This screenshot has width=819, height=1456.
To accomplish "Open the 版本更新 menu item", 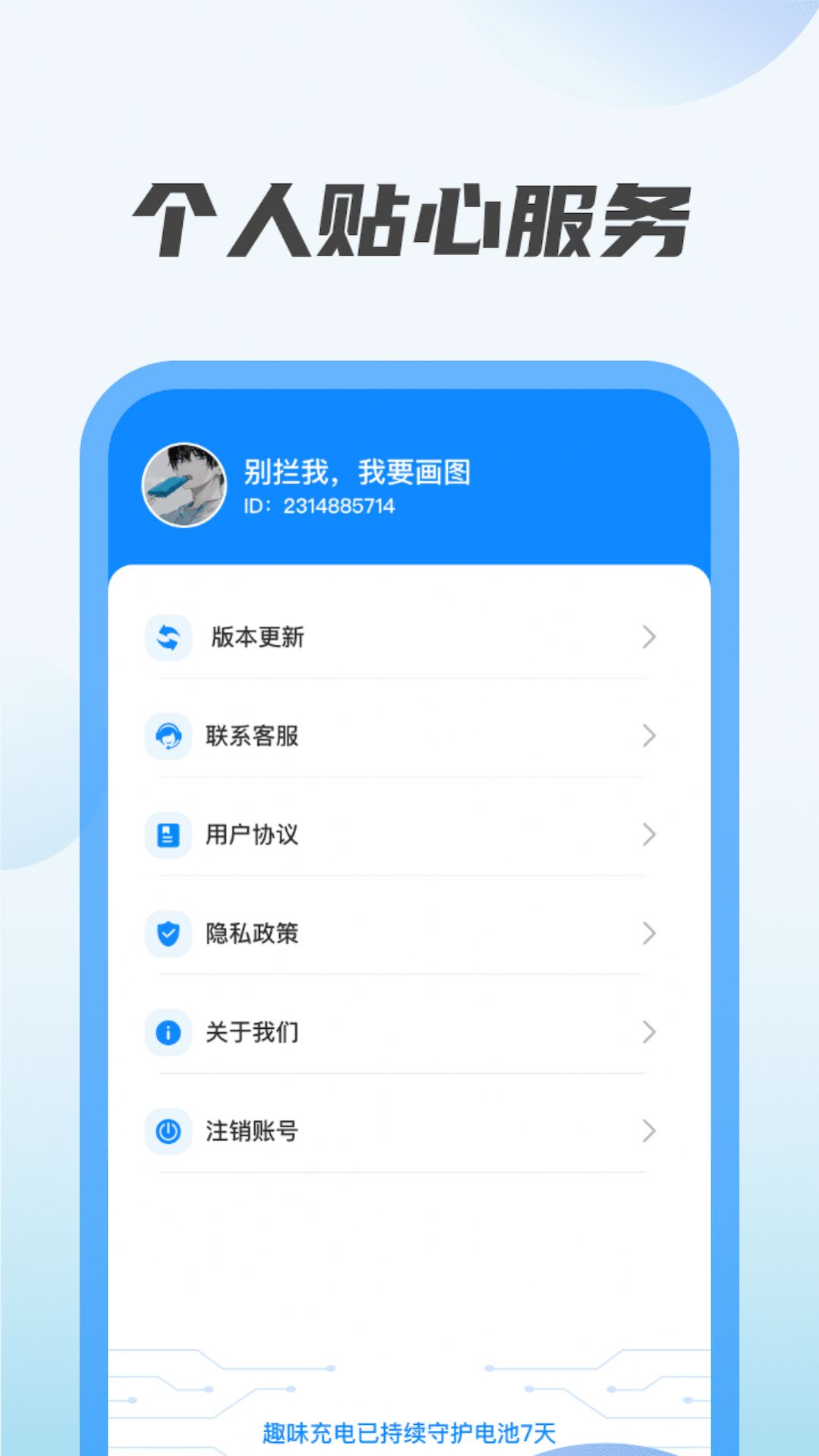I will (x=254, y=638).
